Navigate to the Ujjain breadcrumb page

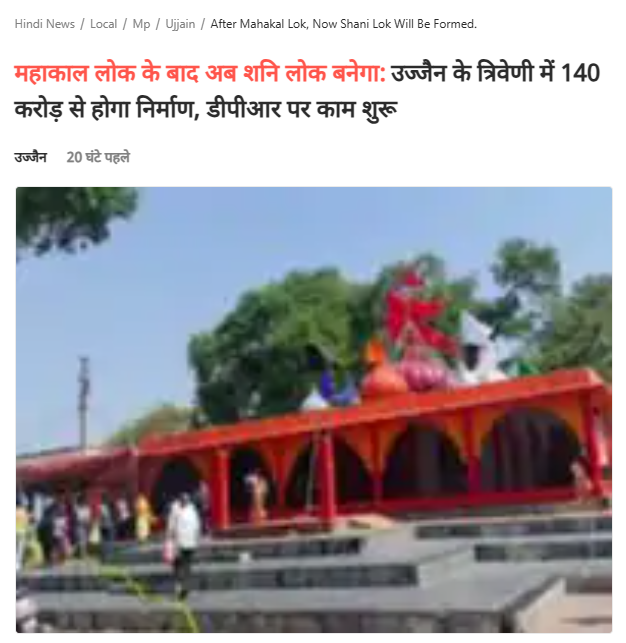(181, 24)
